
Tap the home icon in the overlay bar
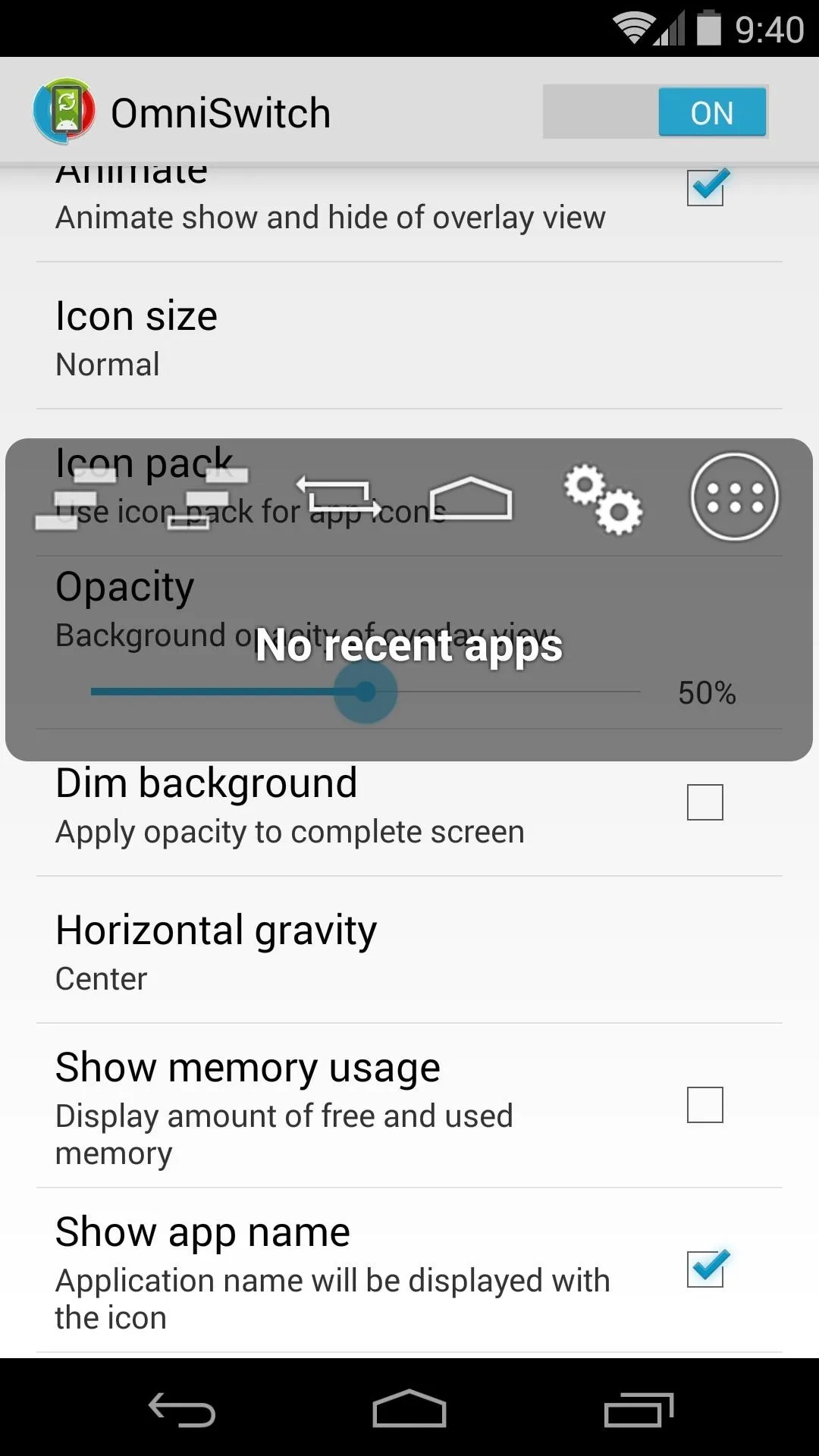(471, 498)
